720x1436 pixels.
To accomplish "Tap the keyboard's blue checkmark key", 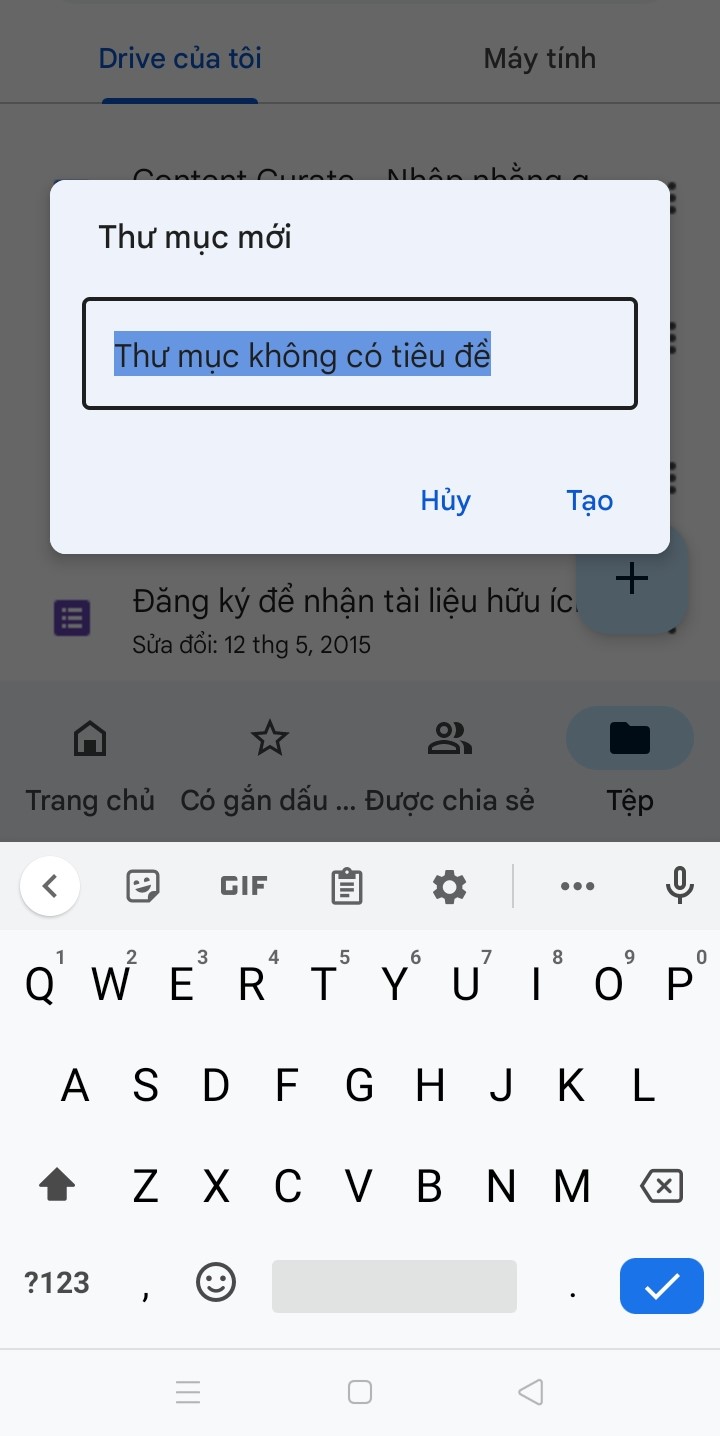I will pyautogui.click(x=661, y=1285).
